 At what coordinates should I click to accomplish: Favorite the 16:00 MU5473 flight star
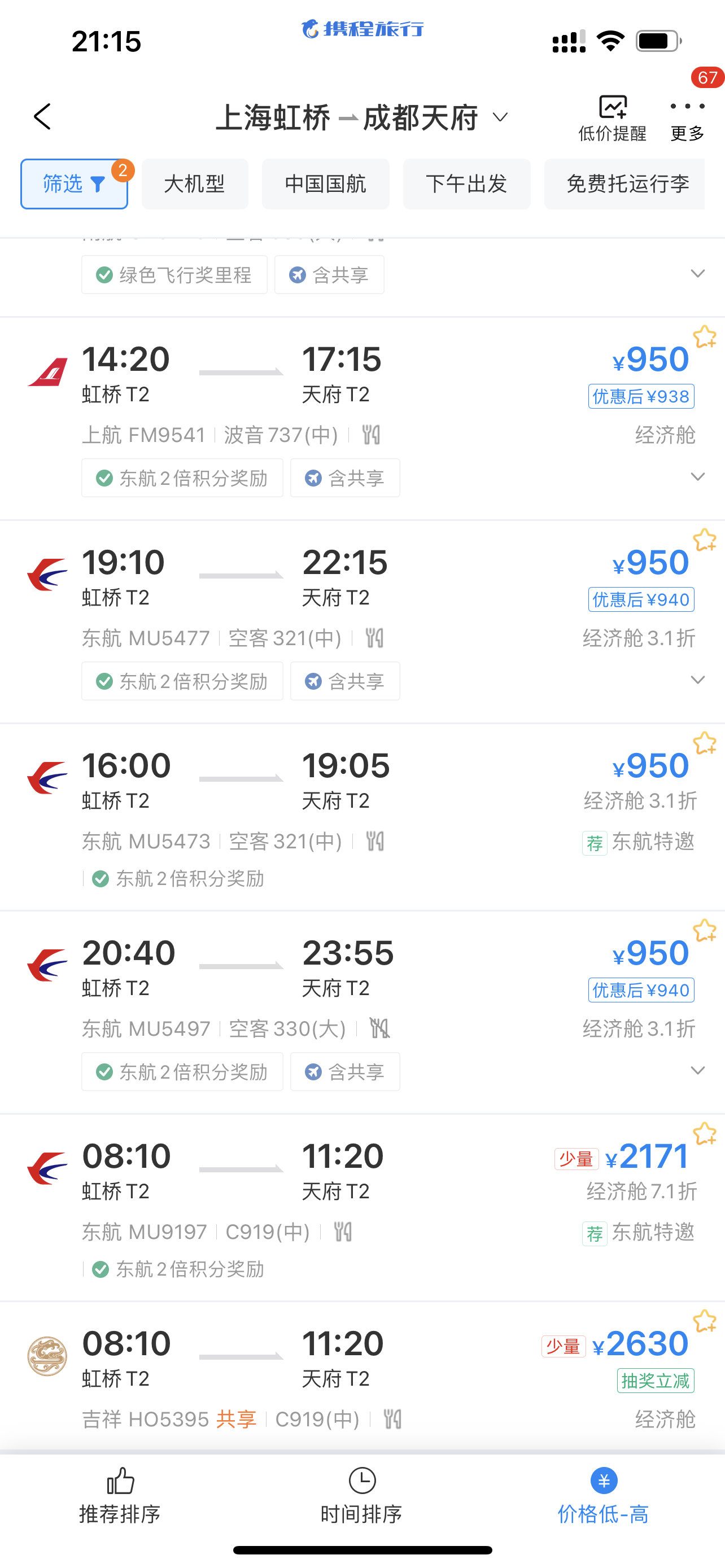[704, 743]
